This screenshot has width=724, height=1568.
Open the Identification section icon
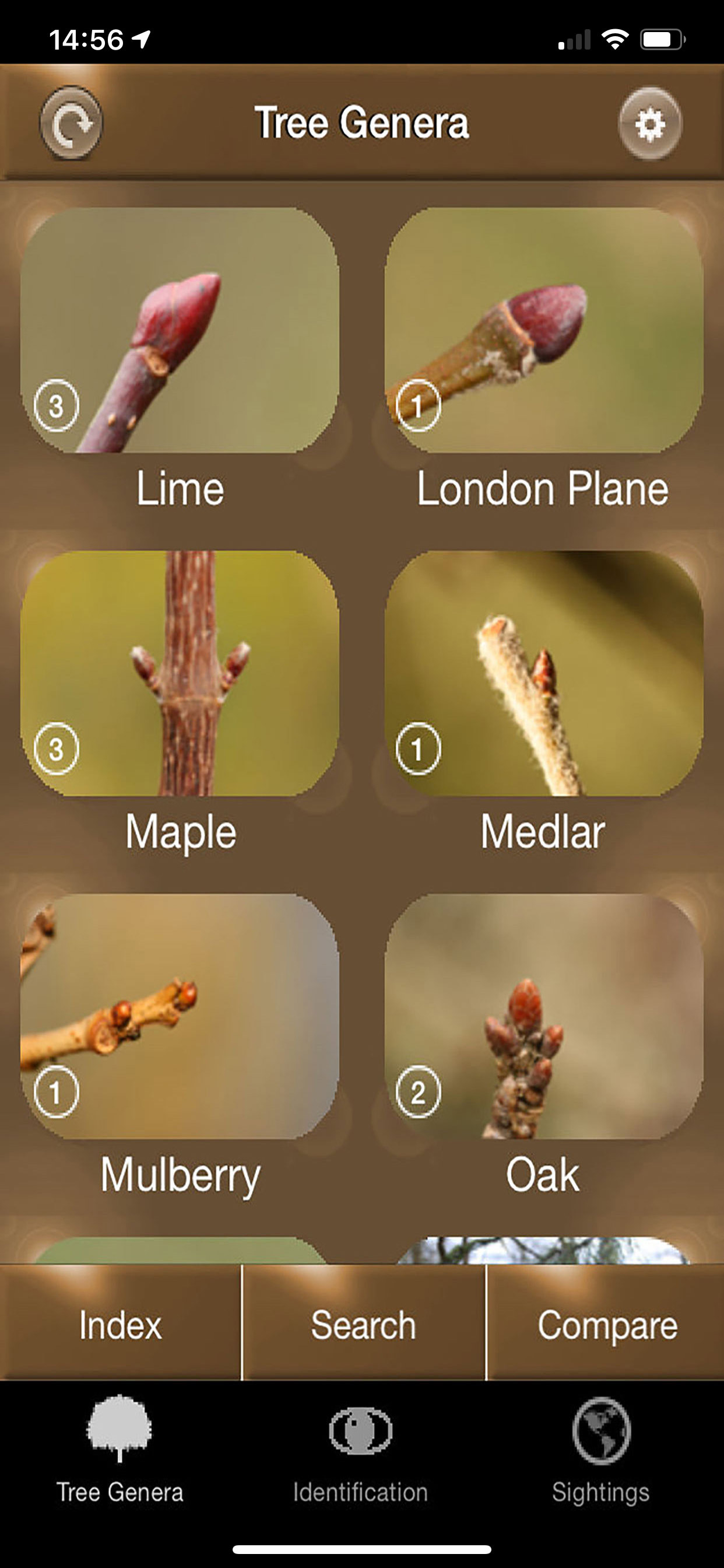(361, 1430)
